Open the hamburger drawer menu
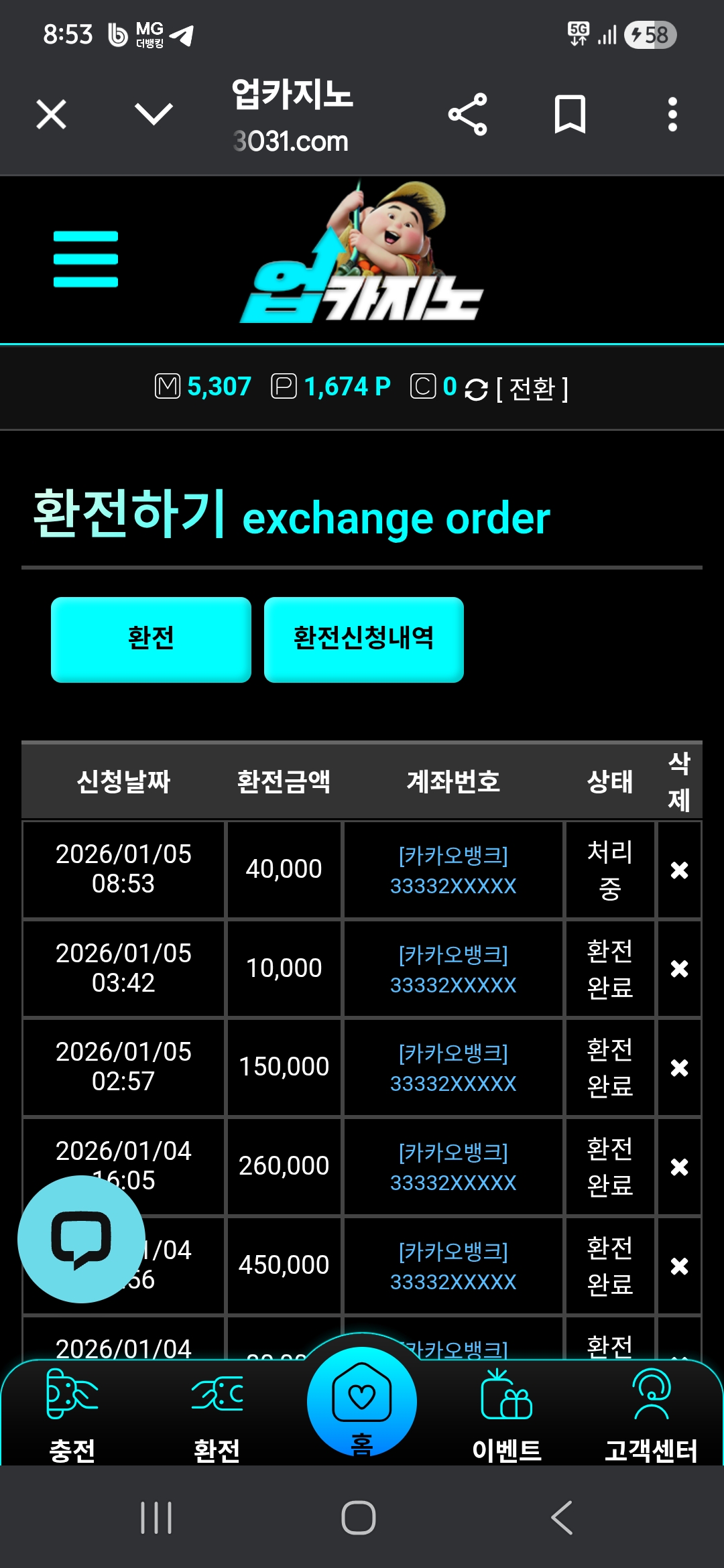 coord(86,259)
